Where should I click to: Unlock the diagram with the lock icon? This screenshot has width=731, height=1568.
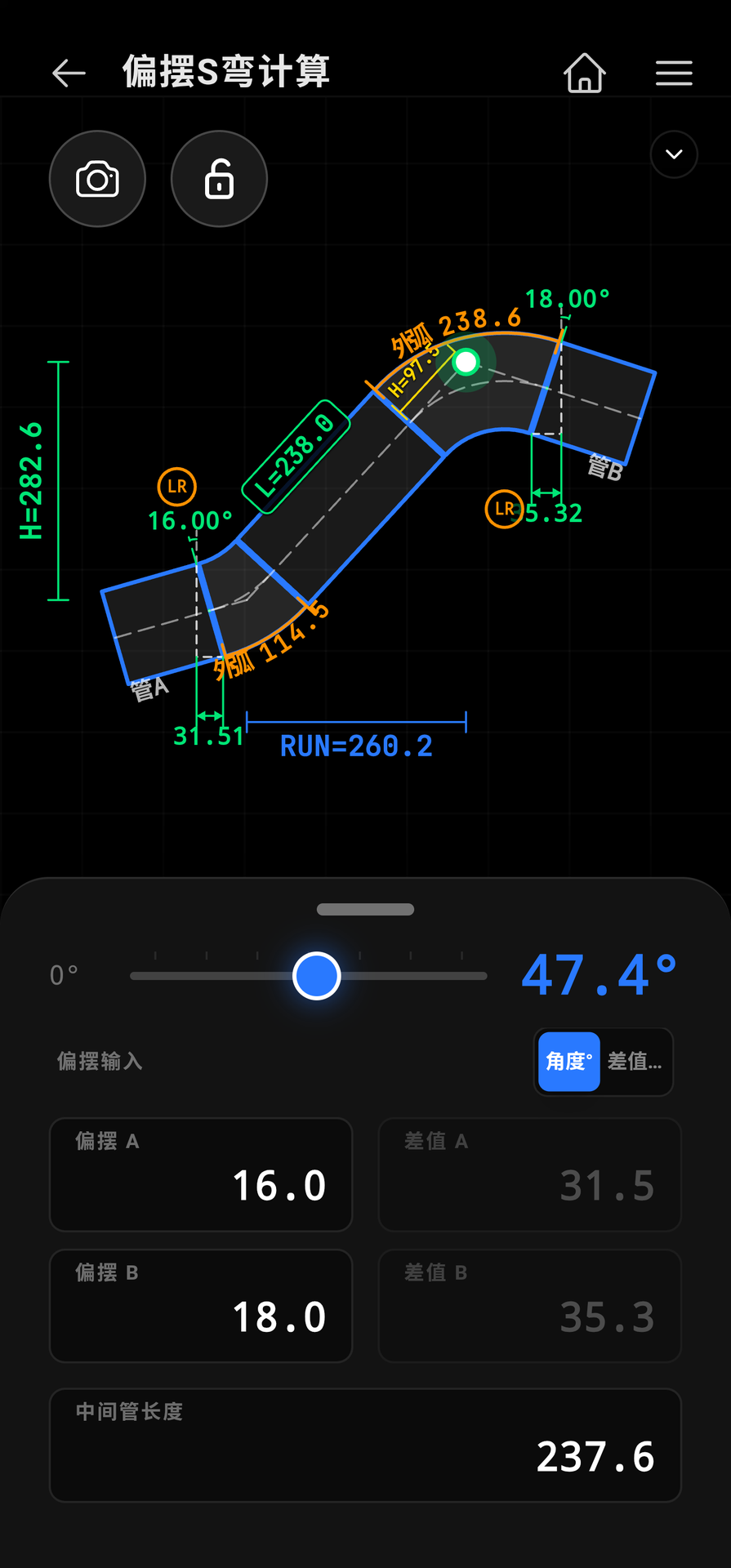pos(219,178)
